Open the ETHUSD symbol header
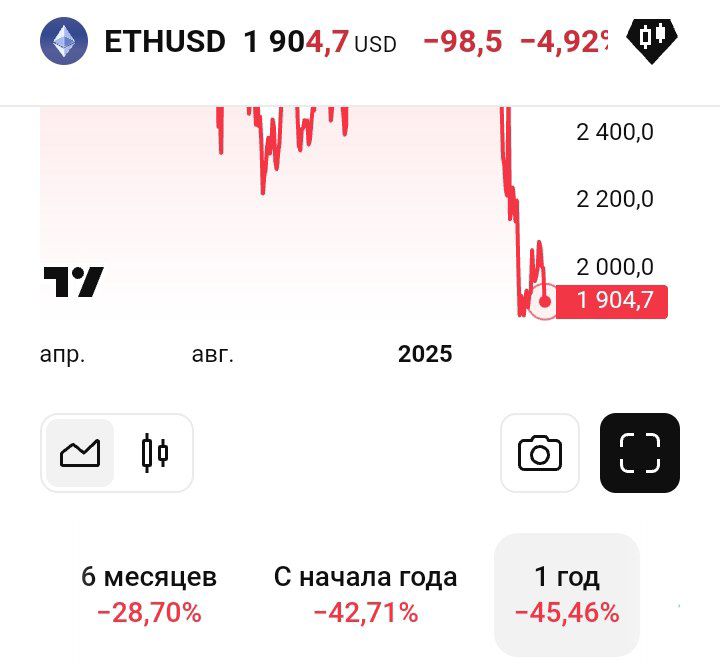Viewport: 720px width, 666px height. (165, 42)
